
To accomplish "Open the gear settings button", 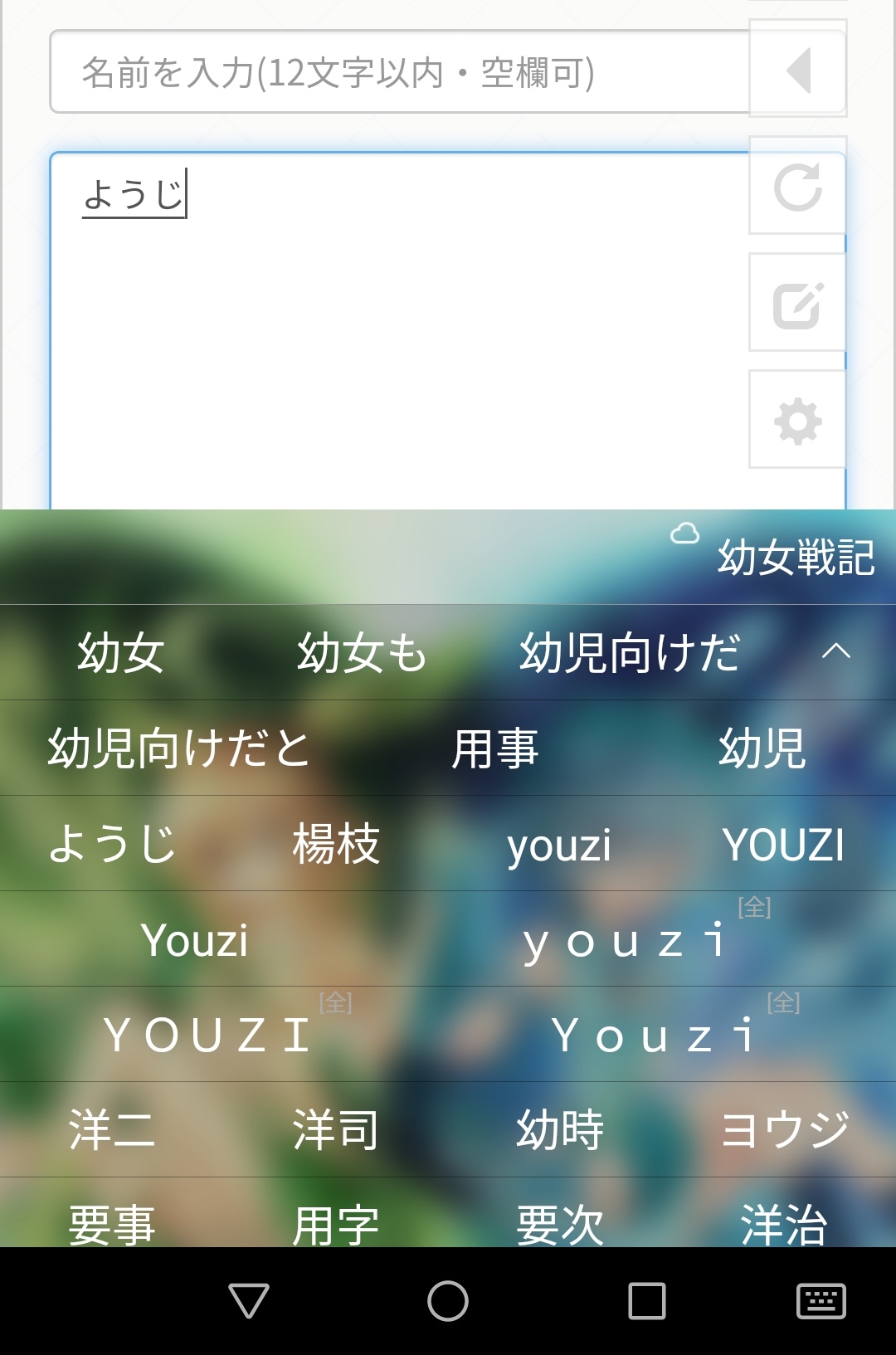I will [797, 421].
